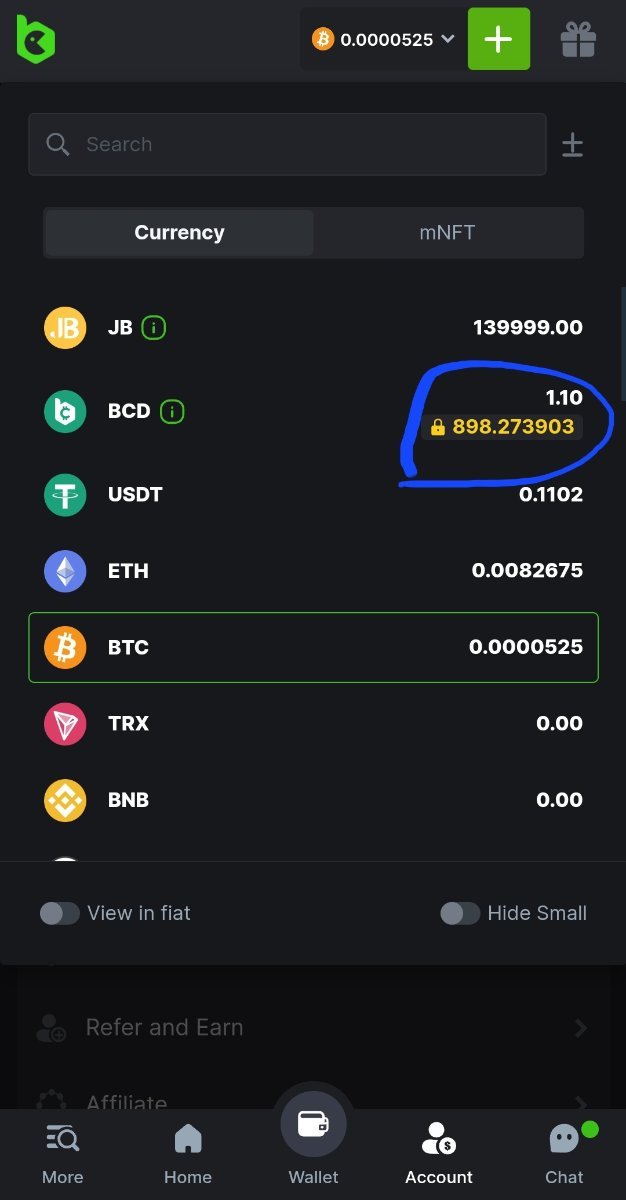
Task: Choose TRX from the list
Action: pos(313,723)
